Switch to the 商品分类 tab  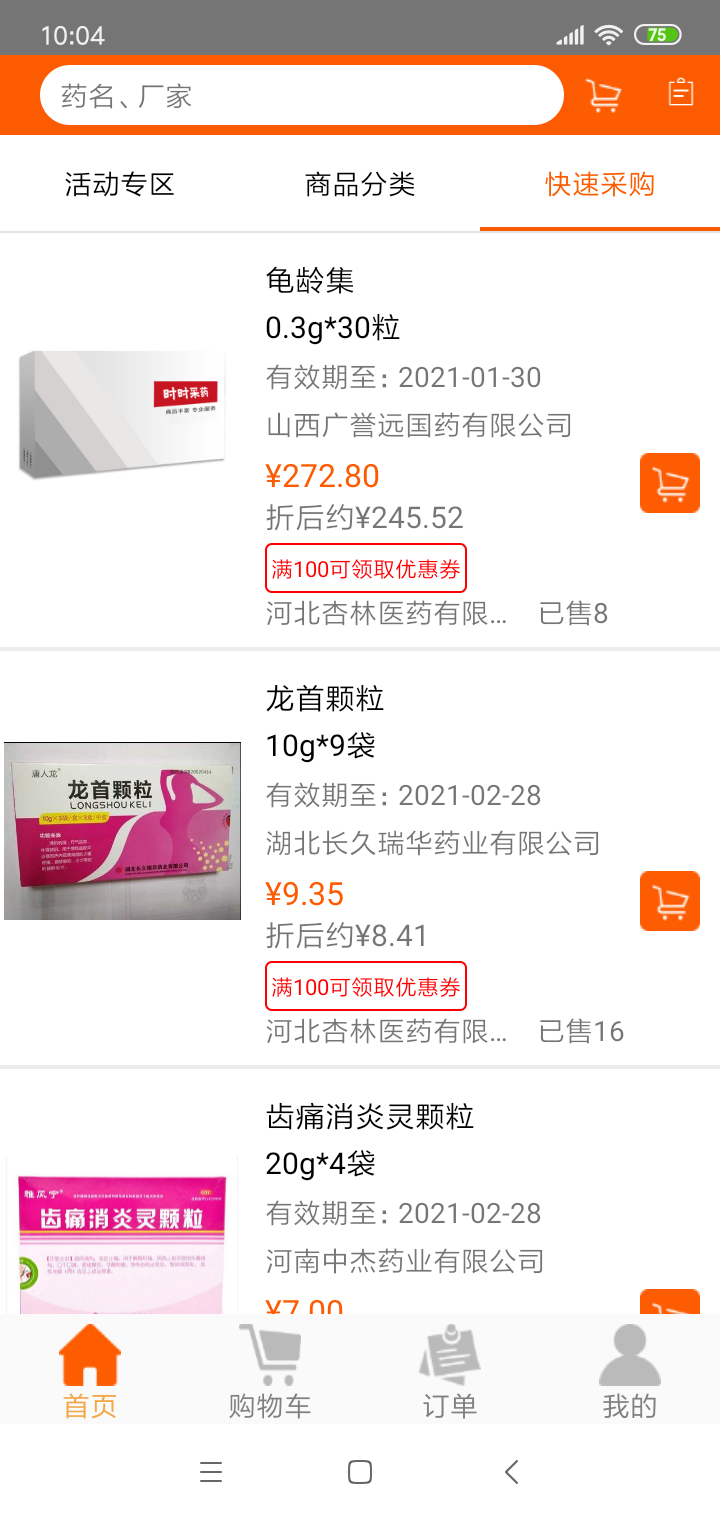(x=360, y=184)
